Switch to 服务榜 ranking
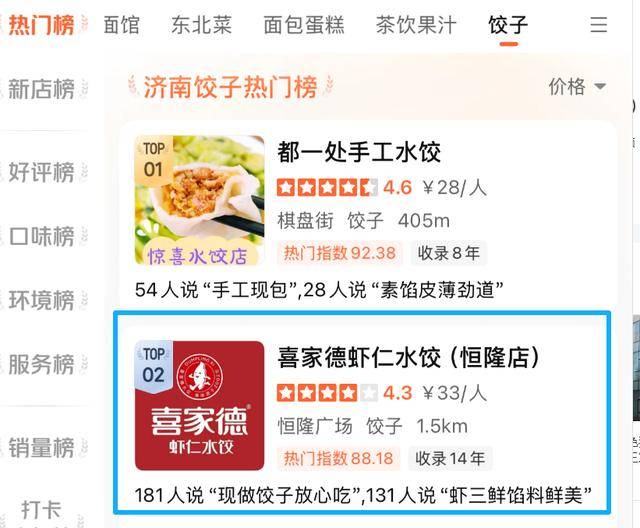 (x=41, y=364)
